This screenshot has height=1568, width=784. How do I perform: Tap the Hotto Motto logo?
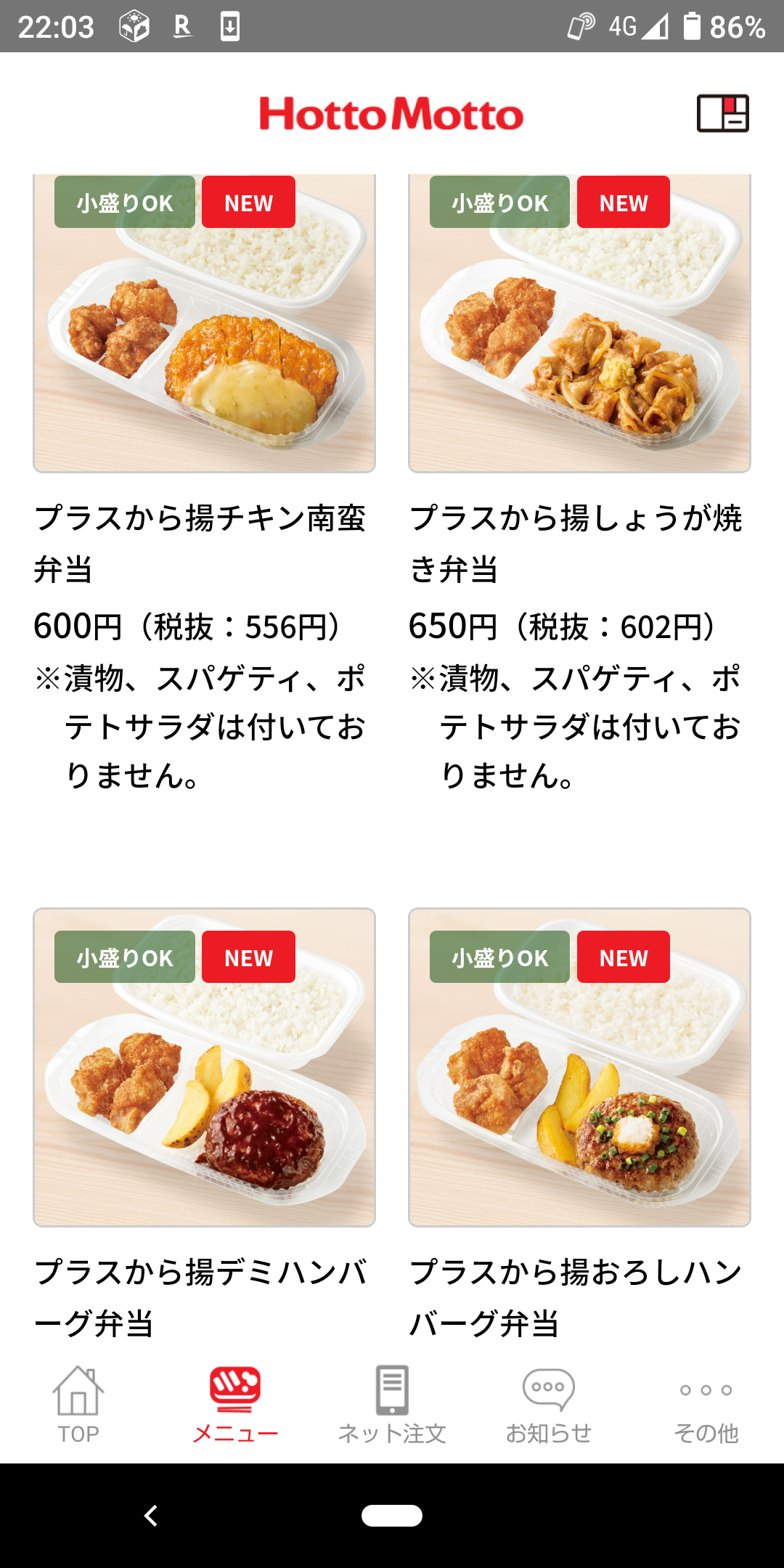click(x=392, y=114)
